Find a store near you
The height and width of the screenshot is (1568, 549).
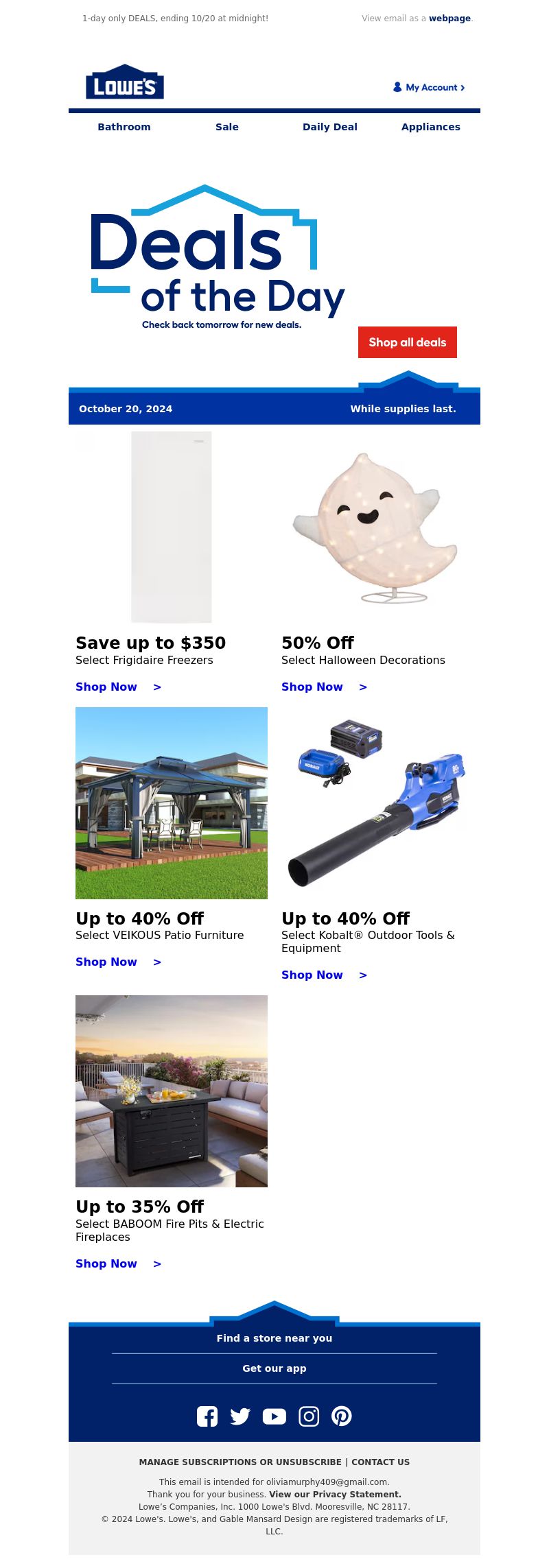[274, 1338]
